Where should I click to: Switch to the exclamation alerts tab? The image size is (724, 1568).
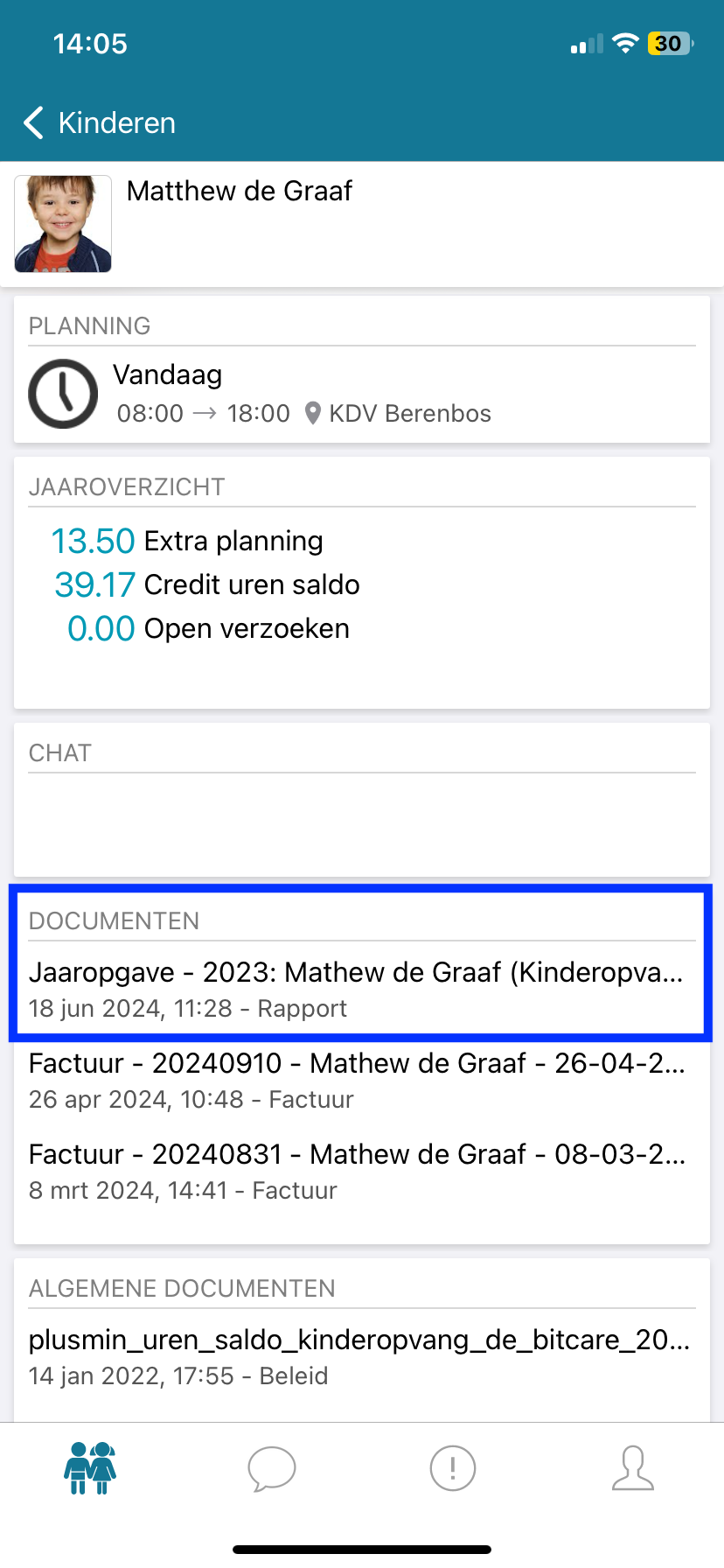(453, 1468)
